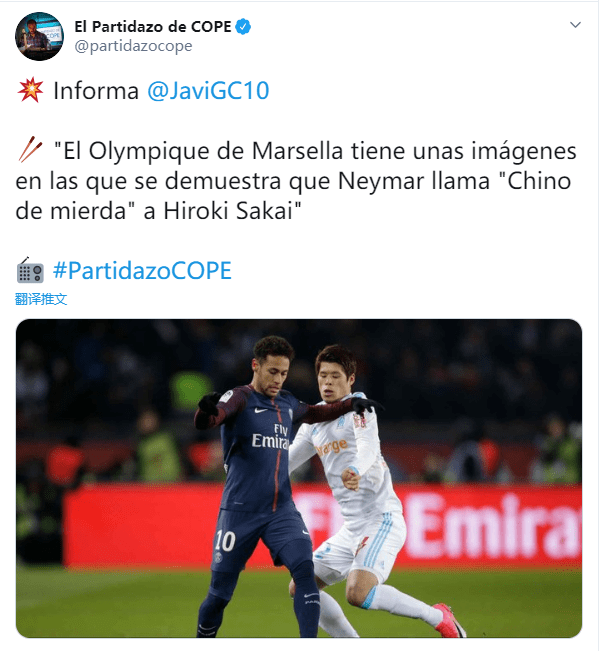
Task: Open the tweet's dropdown chevron menu
Action: coord(575,24)
